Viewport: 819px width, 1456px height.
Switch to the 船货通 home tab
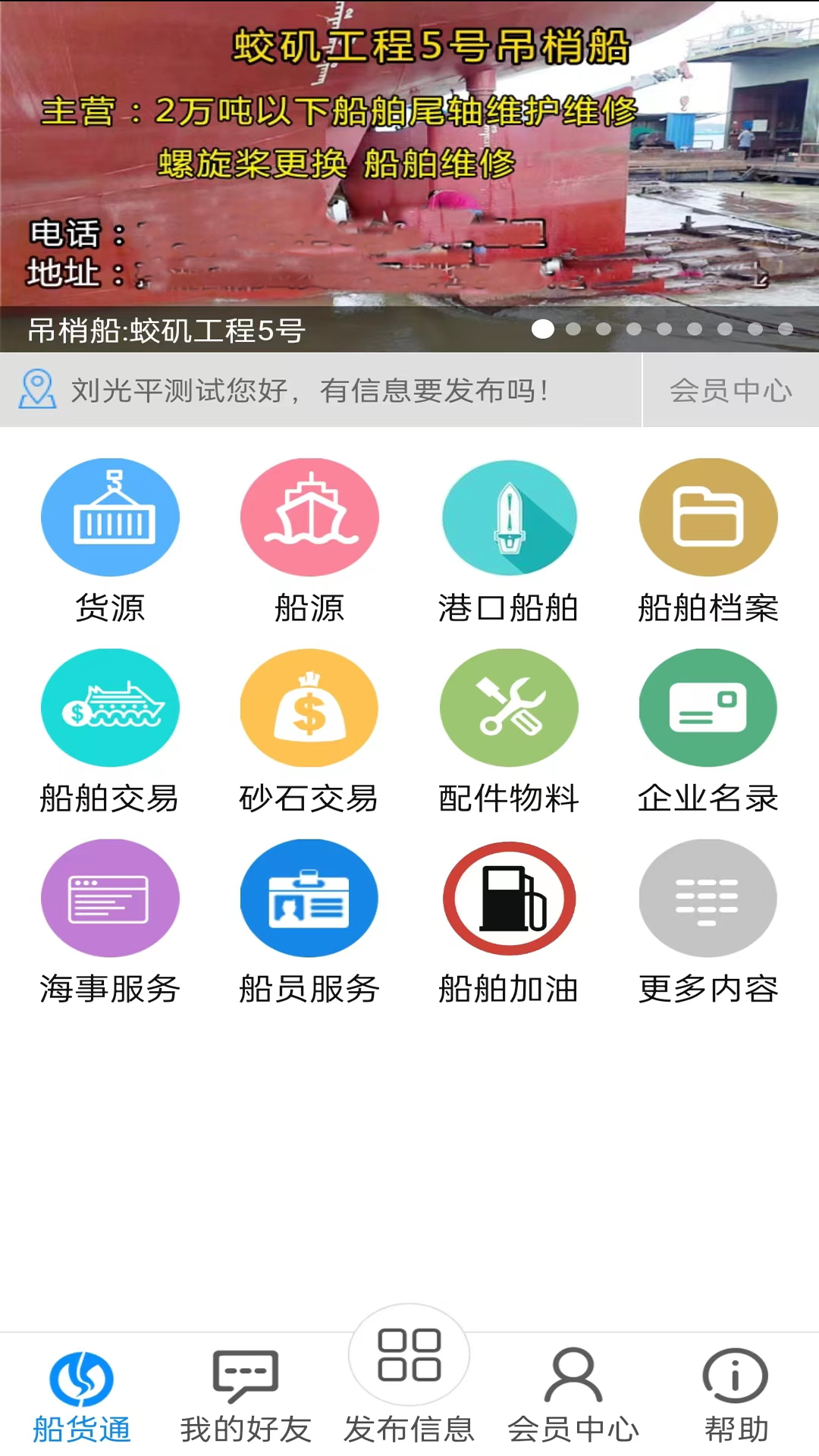click(82, 1397)
